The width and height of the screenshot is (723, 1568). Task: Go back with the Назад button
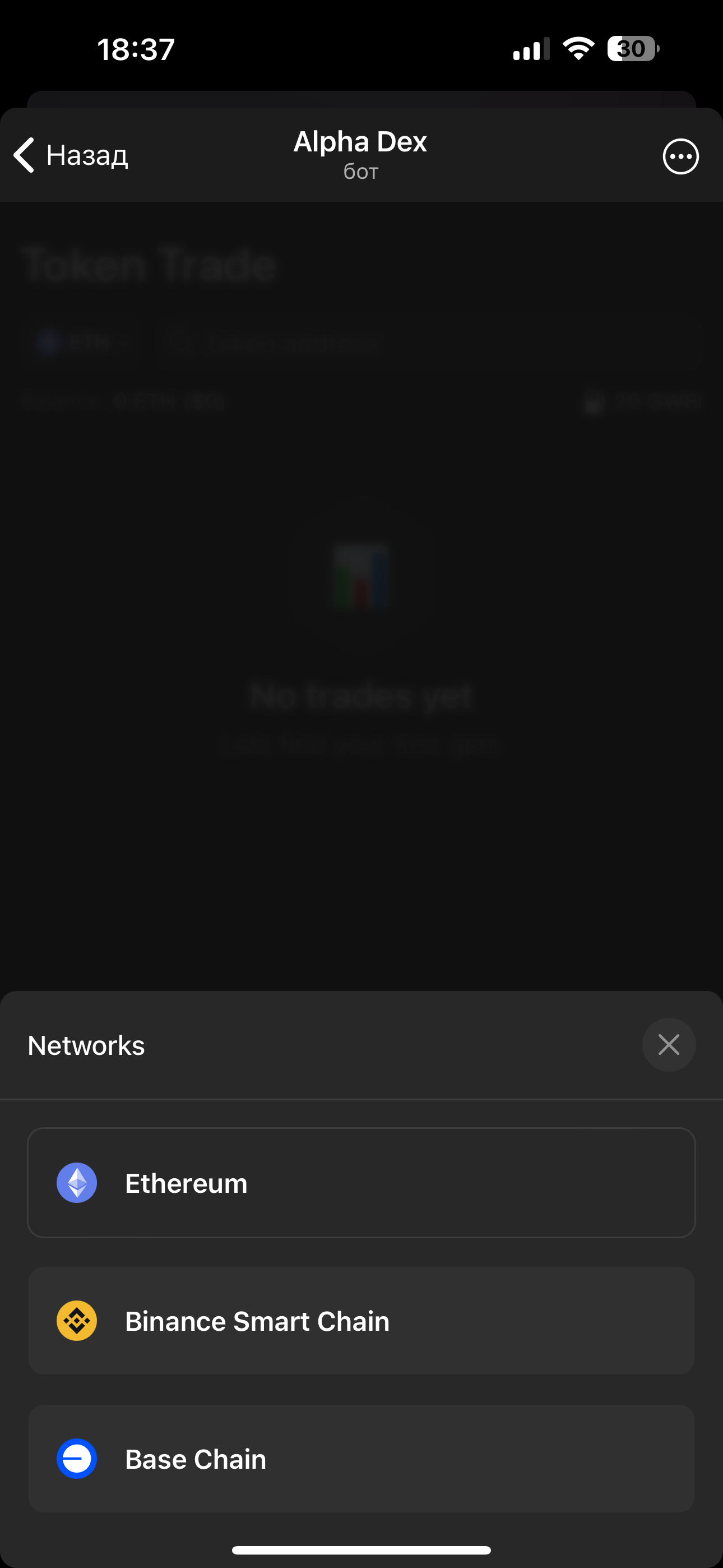coord(71,155)
